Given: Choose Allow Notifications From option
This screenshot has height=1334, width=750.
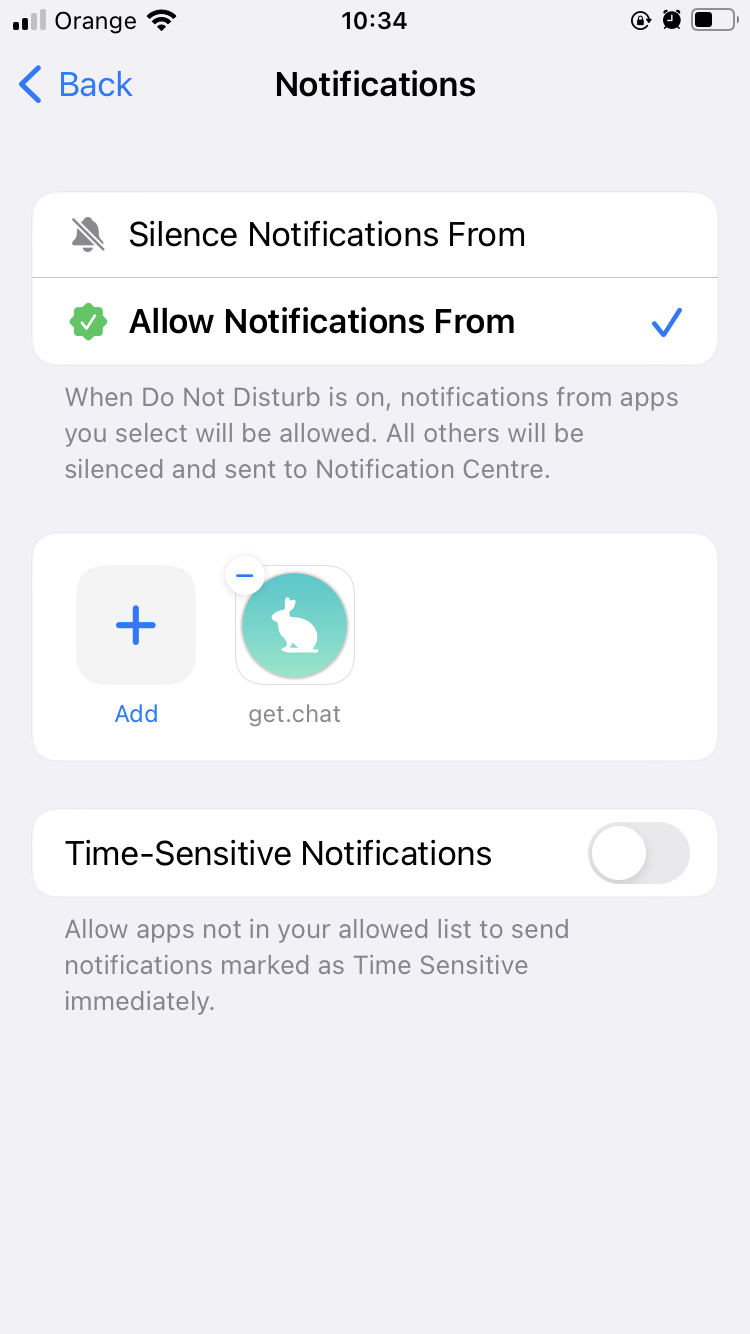Looking at the screenshot, I should tap(375, 322).
